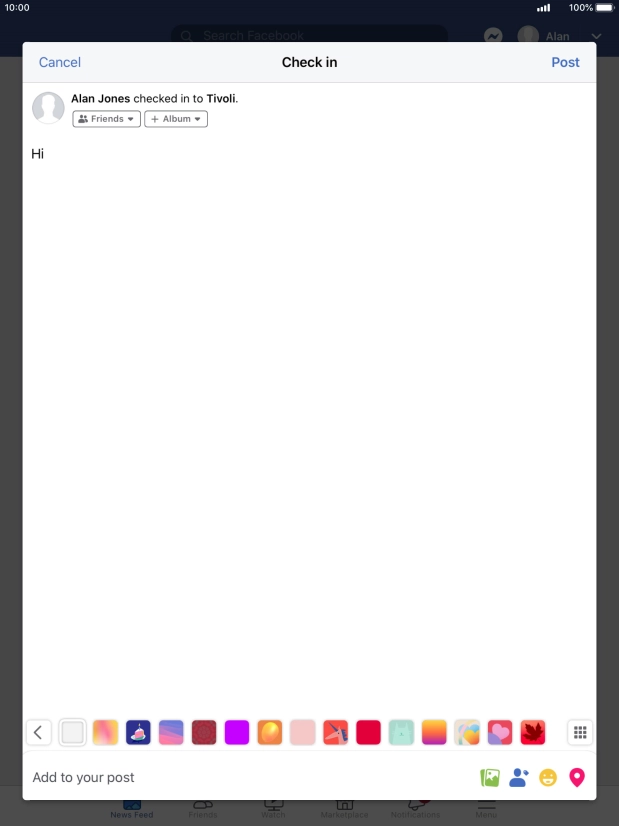Screen dimensions: 619x826
Task: Pick the solid red background
Action: tap(369, 732)
